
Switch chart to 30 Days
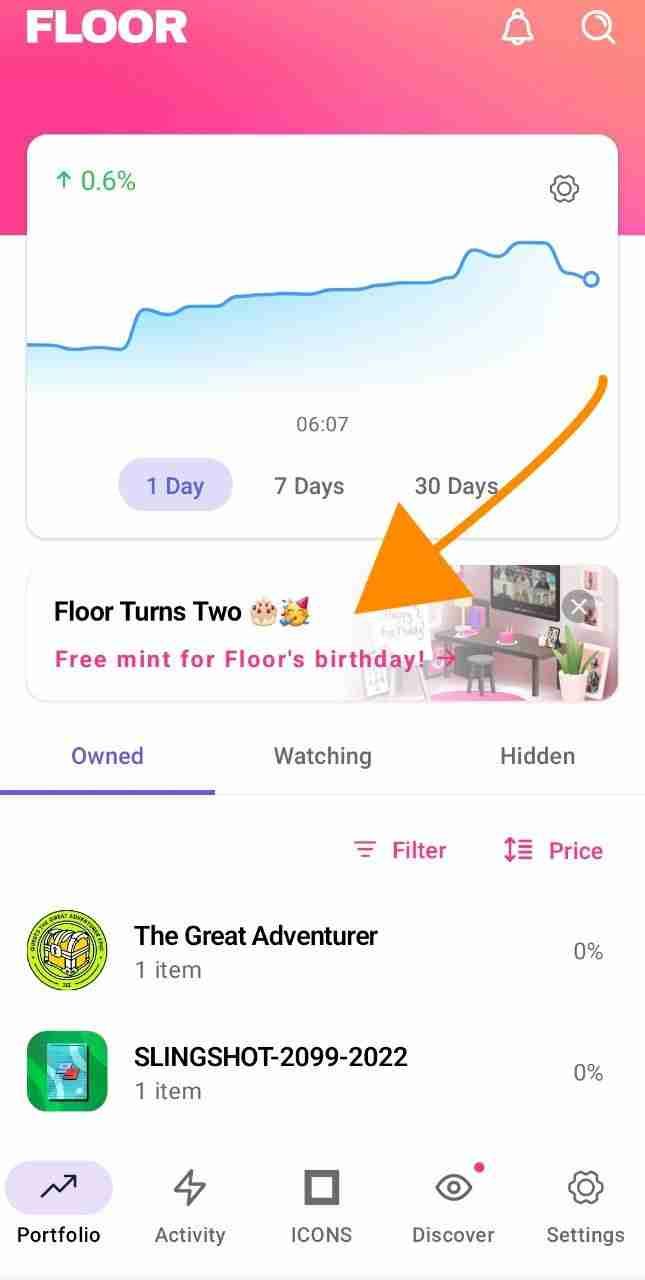(456, 486)
